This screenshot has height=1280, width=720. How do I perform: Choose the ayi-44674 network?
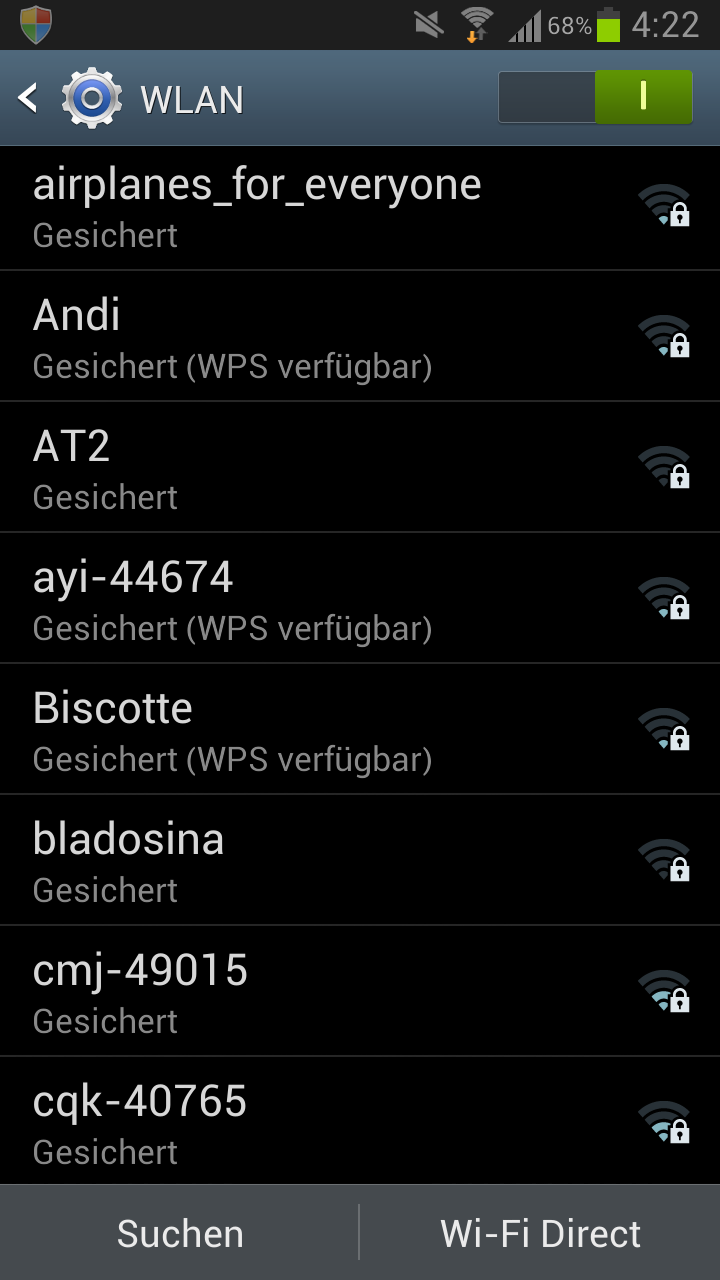click(x=360, y=598)
